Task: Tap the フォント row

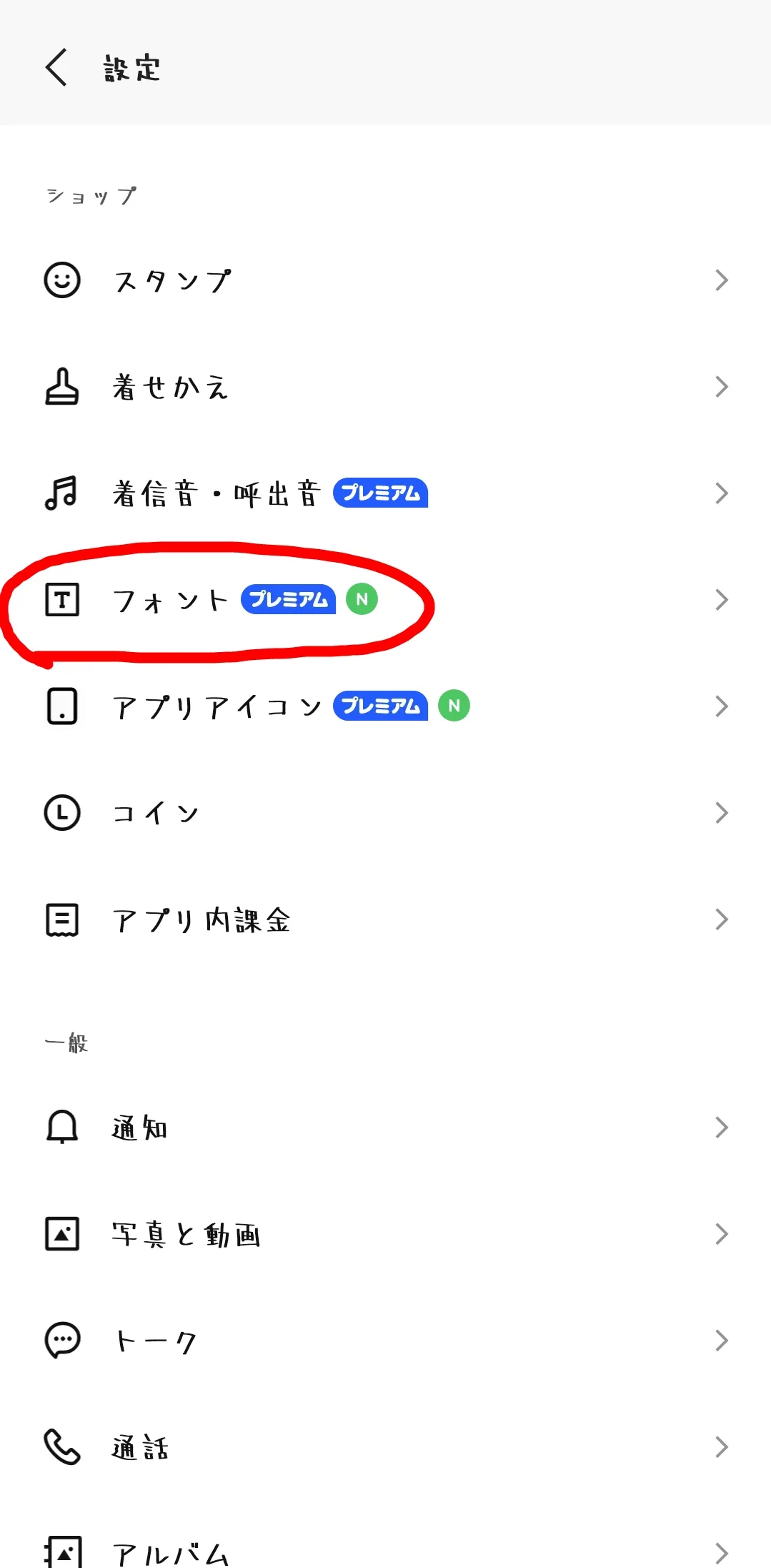Action: (386, 600)
